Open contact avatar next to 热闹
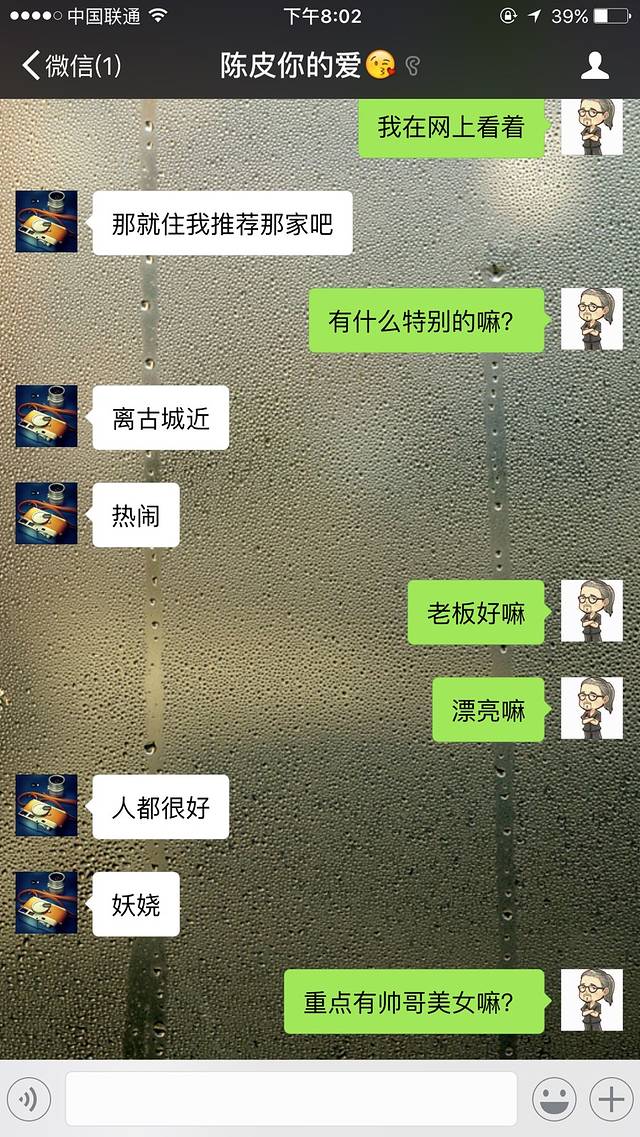 click(x=46, y=514)
